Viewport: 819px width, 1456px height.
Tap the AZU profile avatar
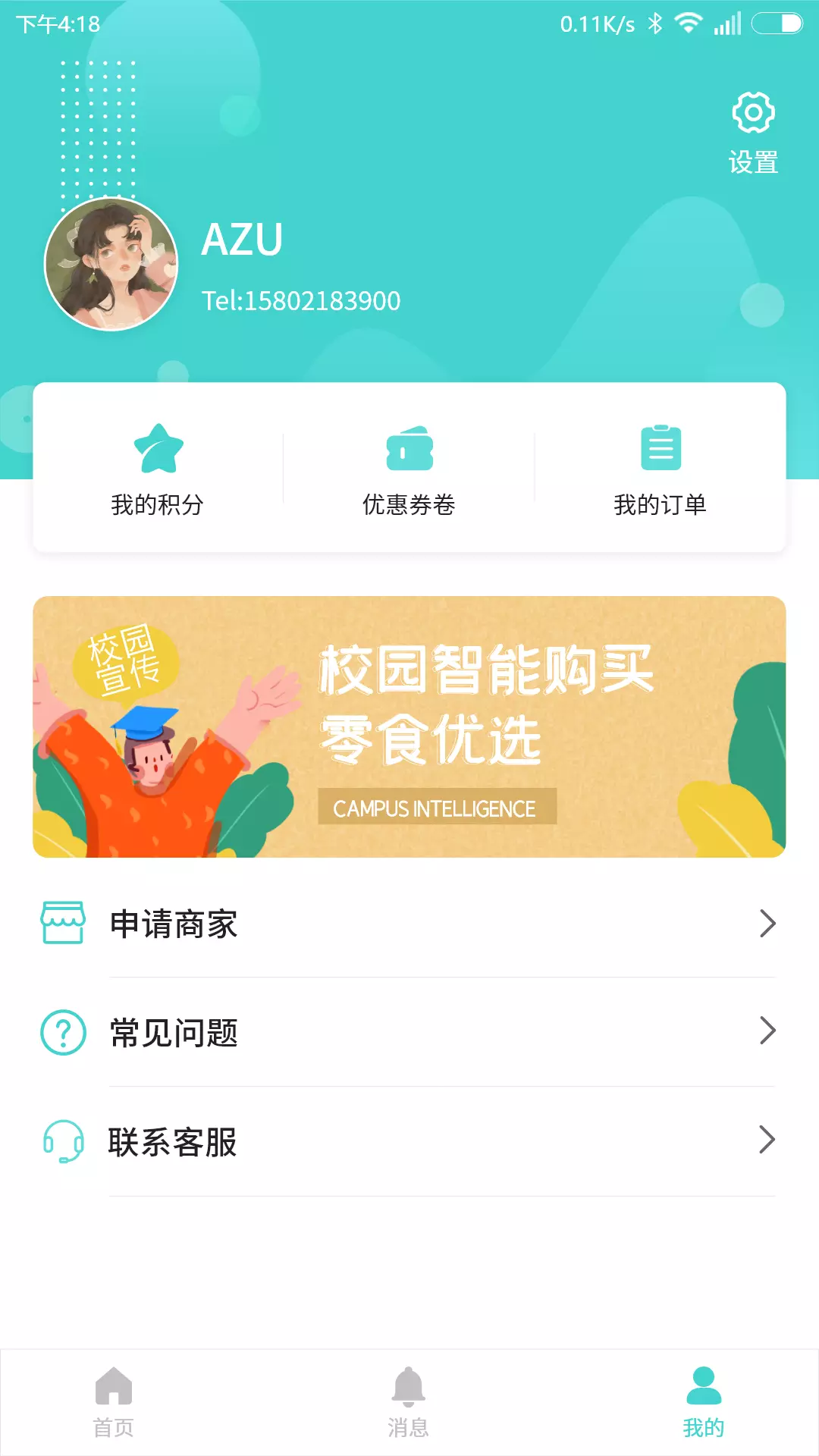point(111,264)
